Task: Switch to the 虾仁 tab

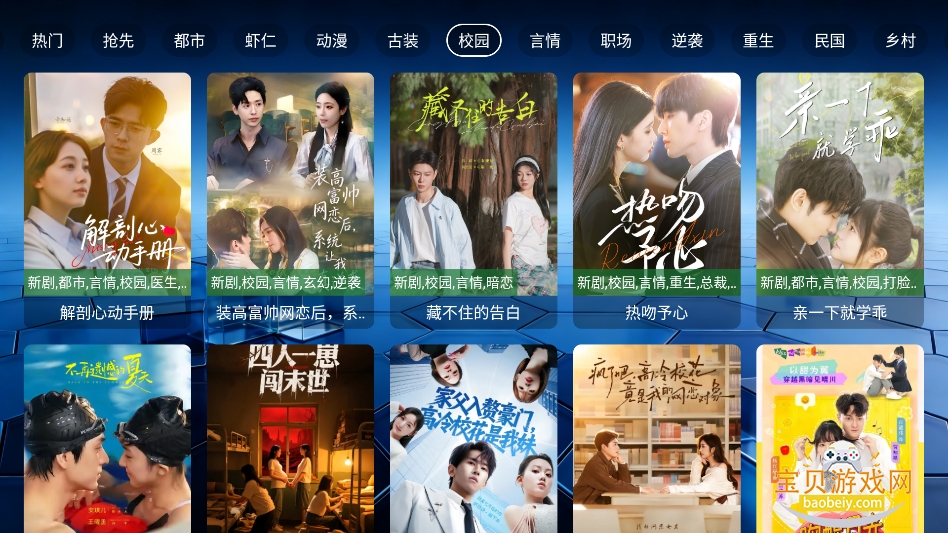Action: (260, 41)
